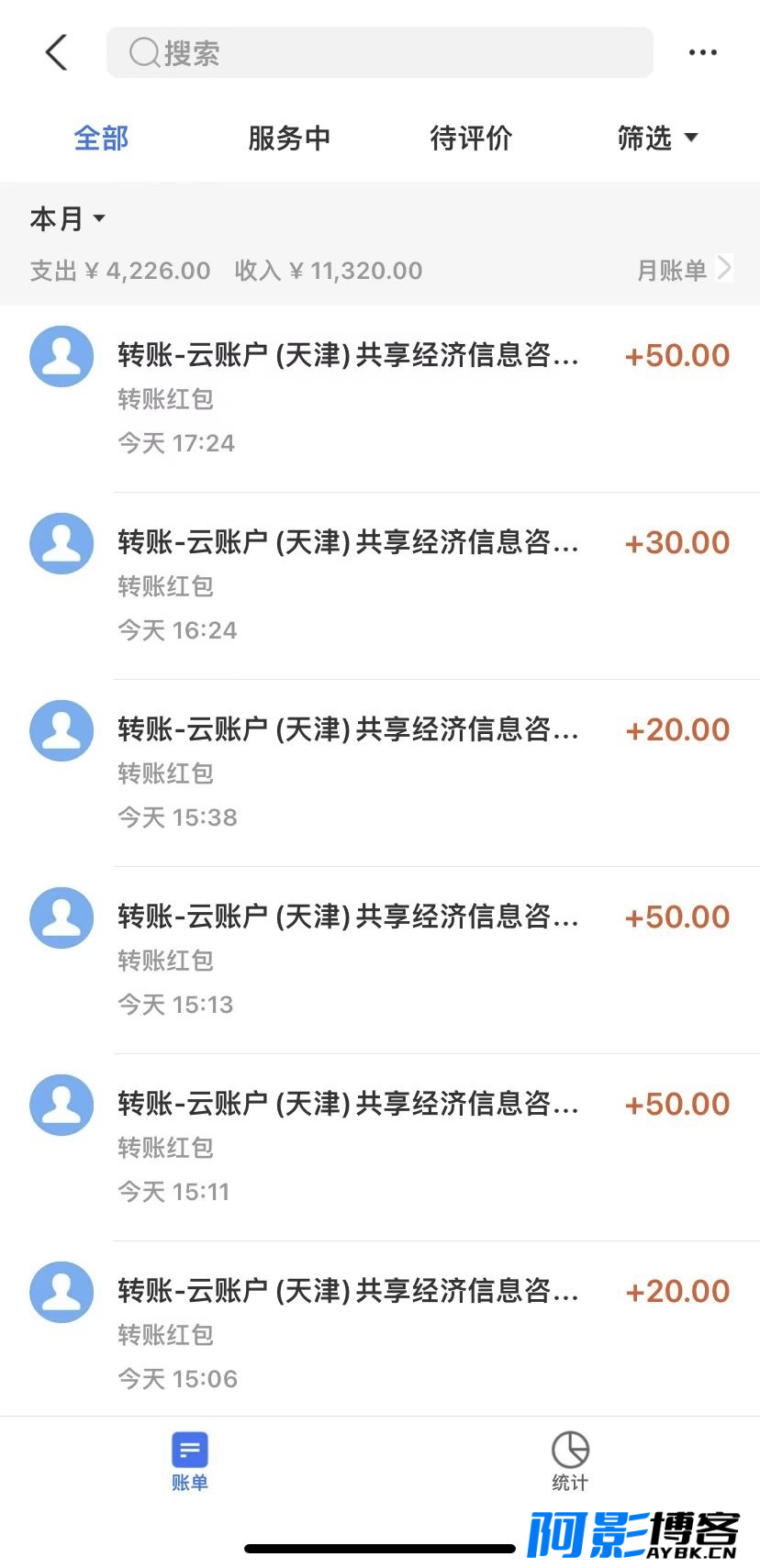Open the +50.00 transfer at 今天 15:13
Image resolution: width=760 pixels, height=1568 pixels.
[x=380, y=961]
